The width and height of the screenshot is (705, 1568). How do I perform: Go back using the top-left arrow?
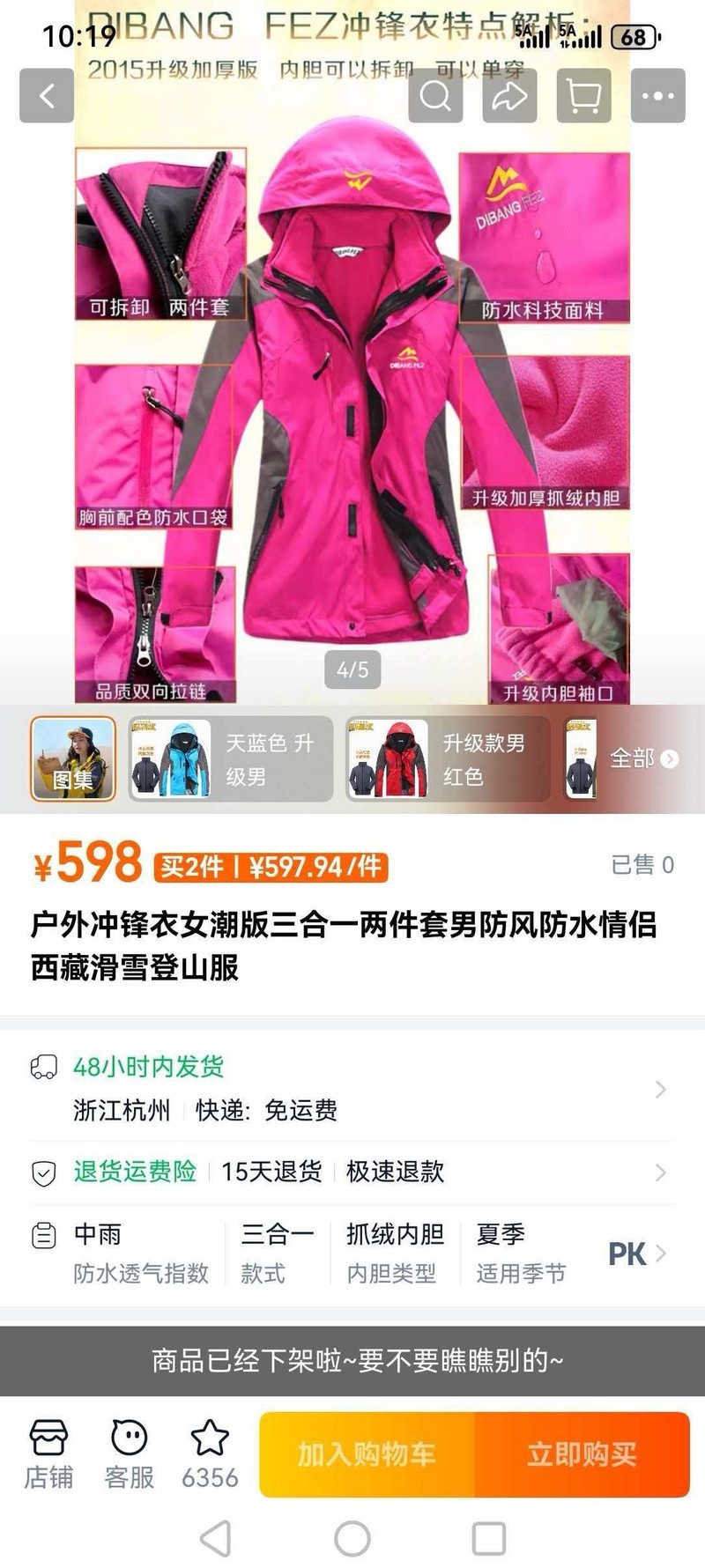click(x=47, y=95)
